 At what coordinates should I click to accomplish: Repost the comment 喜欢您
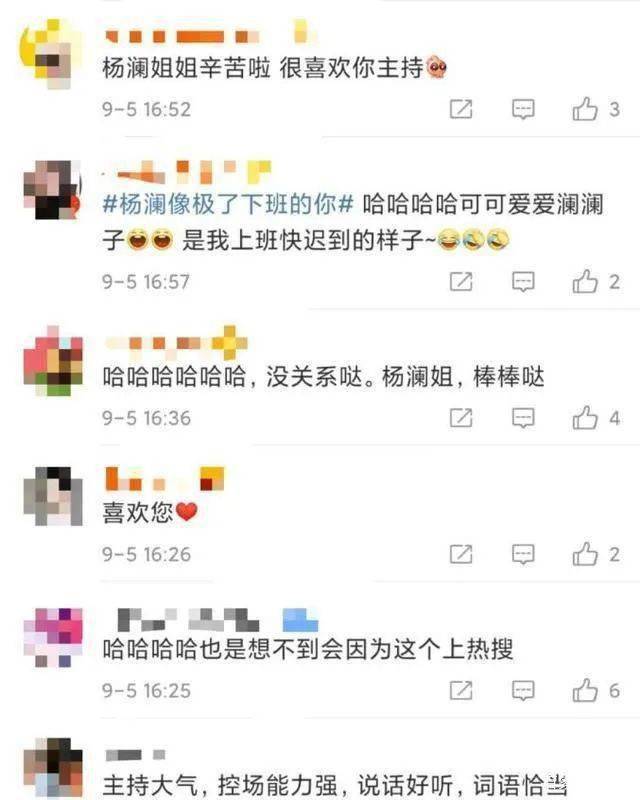tap(461, 554)
